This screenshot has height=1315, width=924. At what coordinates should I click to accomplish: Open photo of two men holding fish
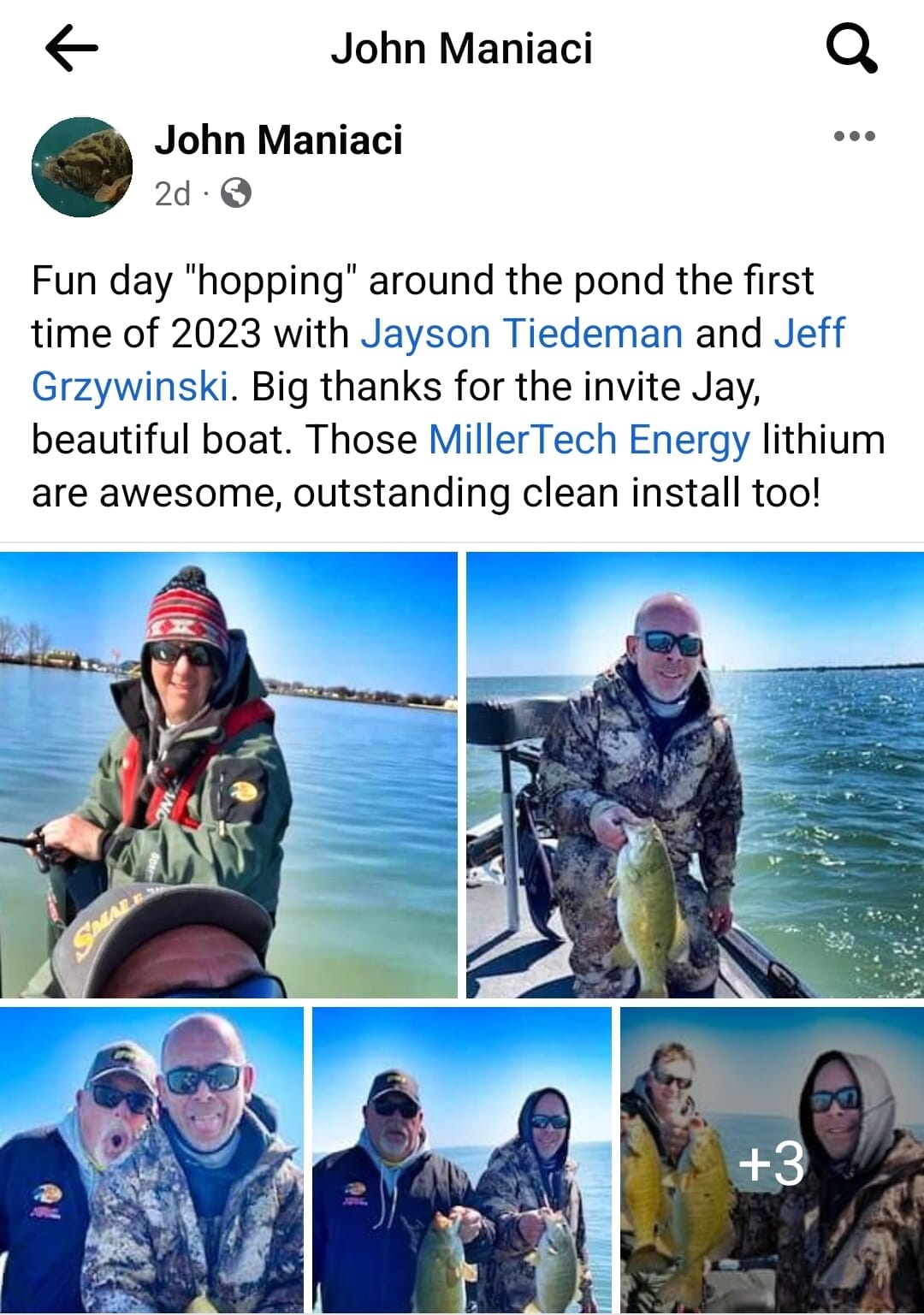pos(462,1159)
